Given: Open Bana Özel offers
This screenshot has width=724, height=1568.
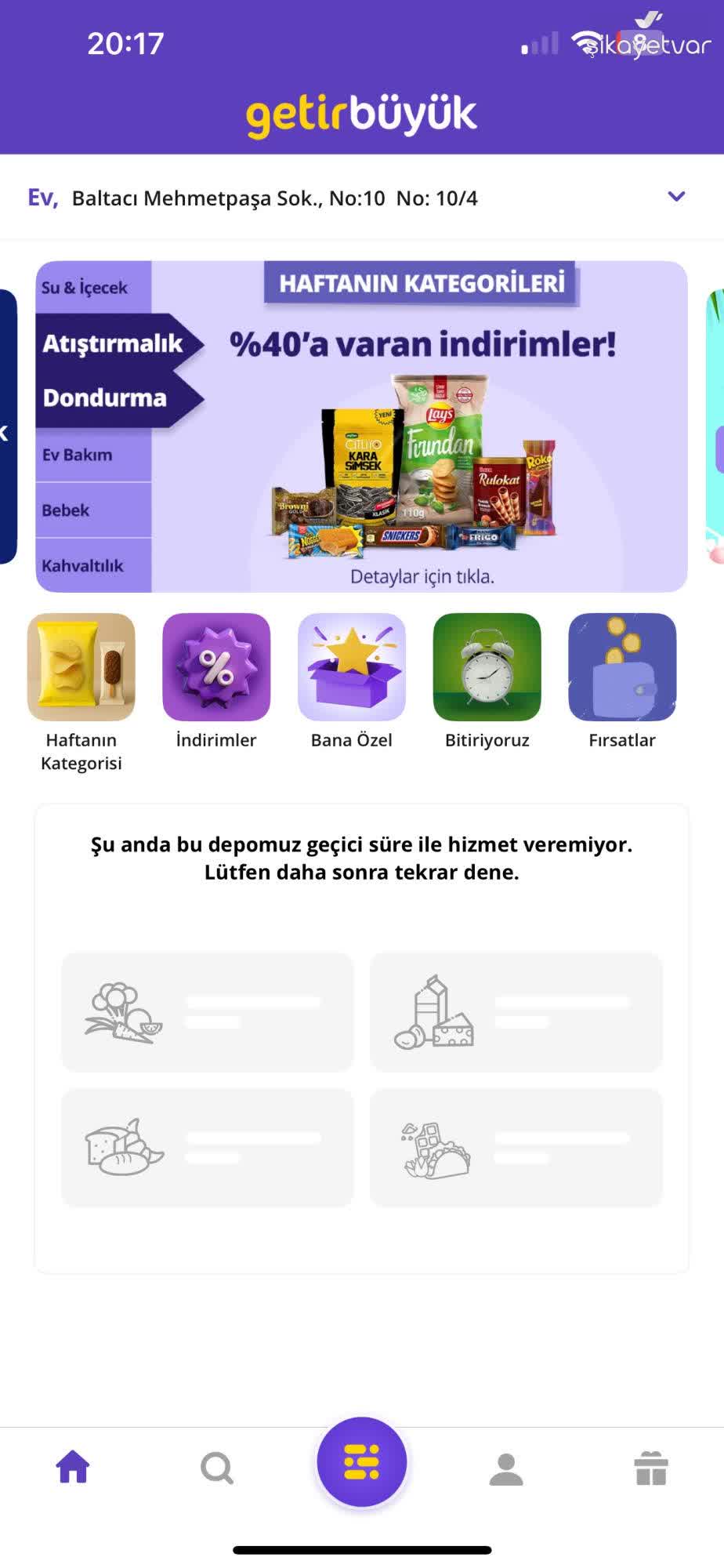Looking at the screenshot, I should 352,668.
